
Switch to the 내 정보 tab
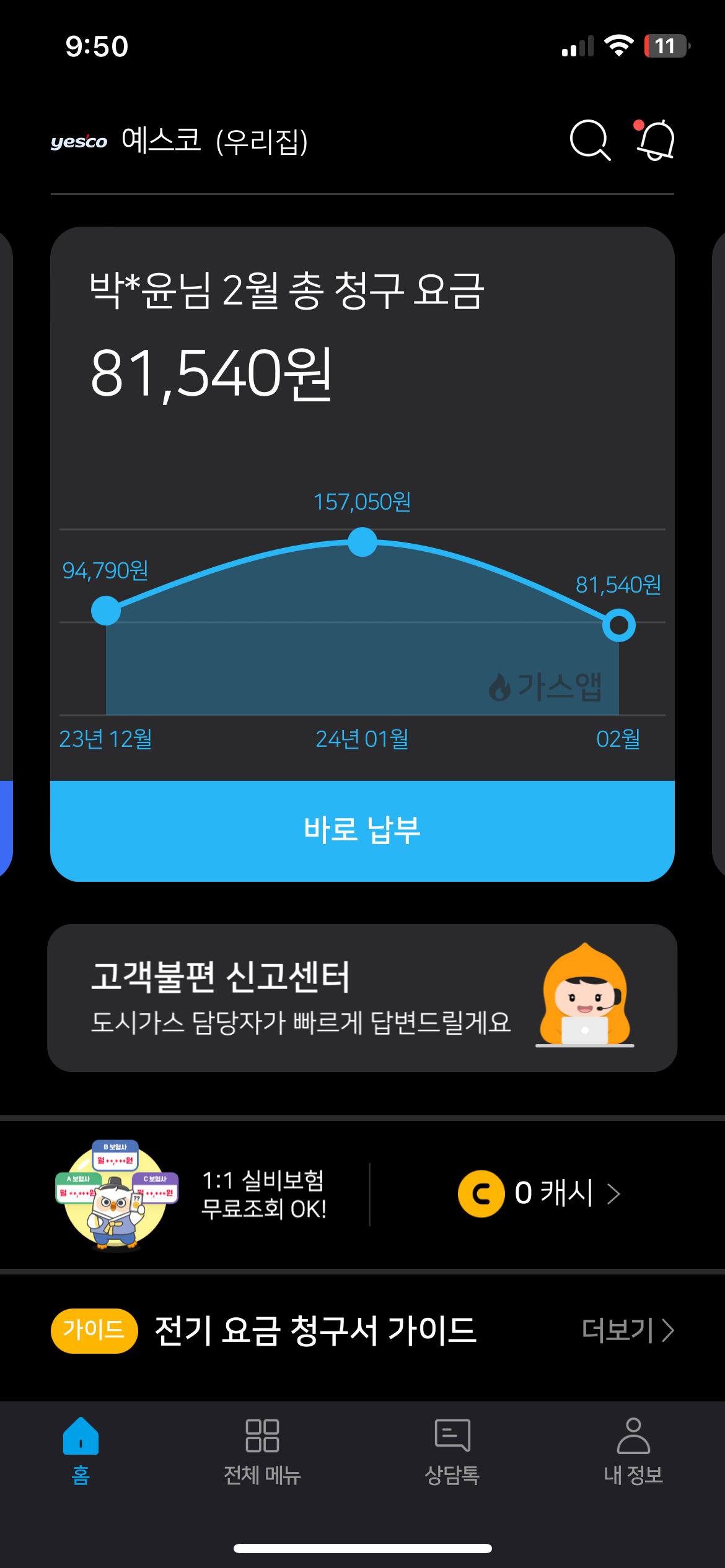tap(633, 1450)
